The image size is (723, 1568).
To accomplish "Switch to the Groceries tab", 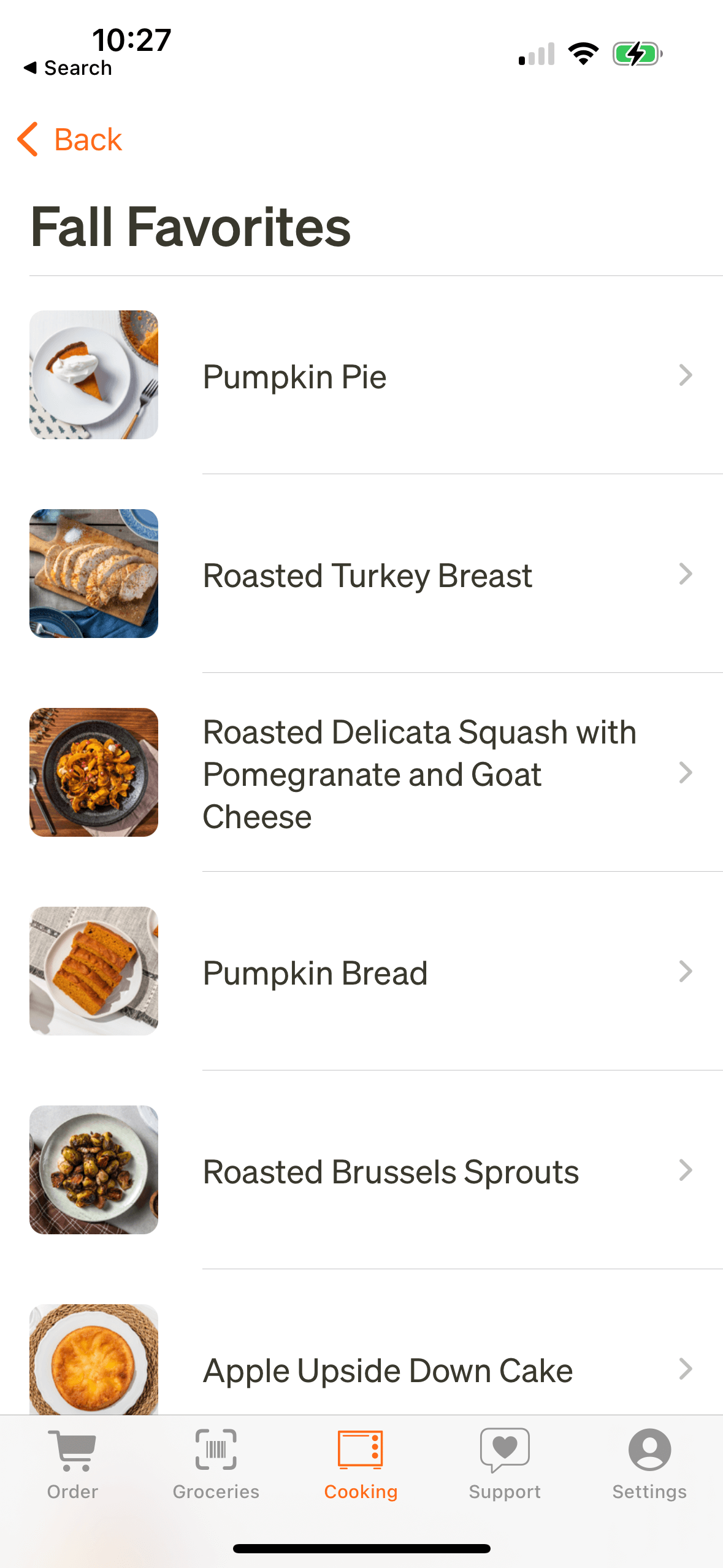I will tap(216, 1464).
